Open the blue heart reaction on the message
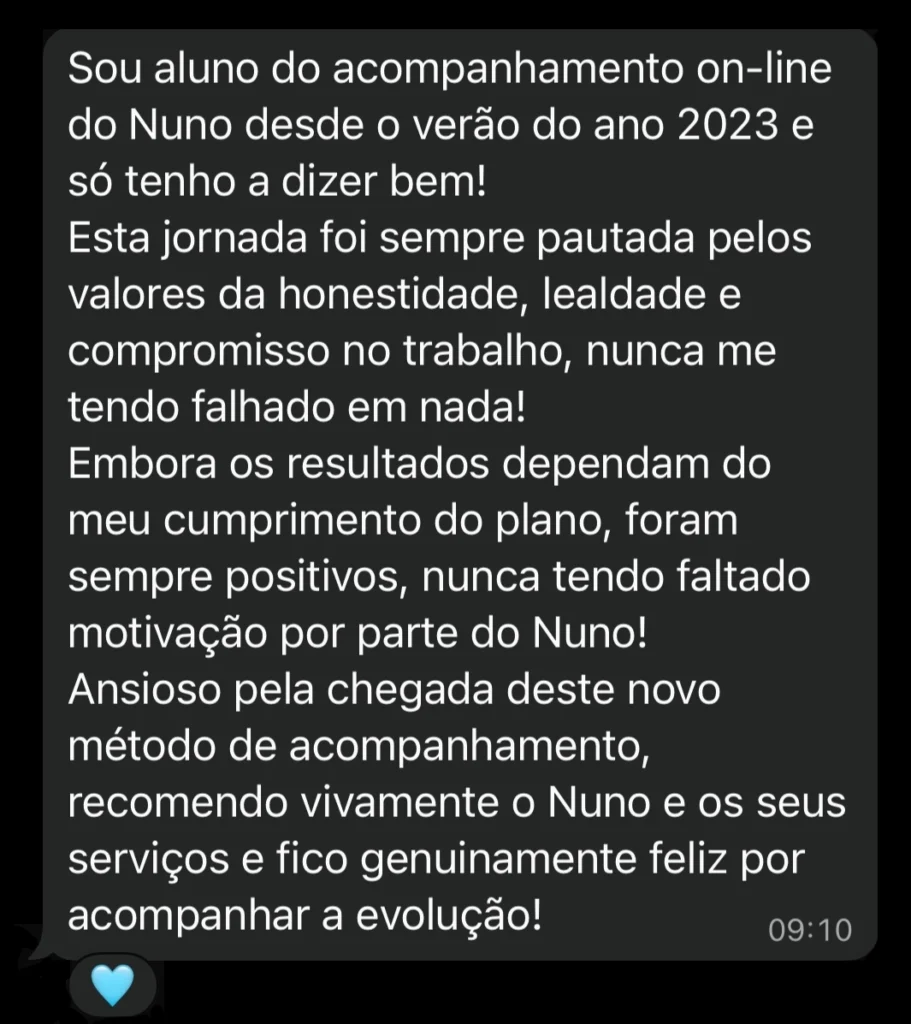Screen dimensions: 911x1024 111,988
